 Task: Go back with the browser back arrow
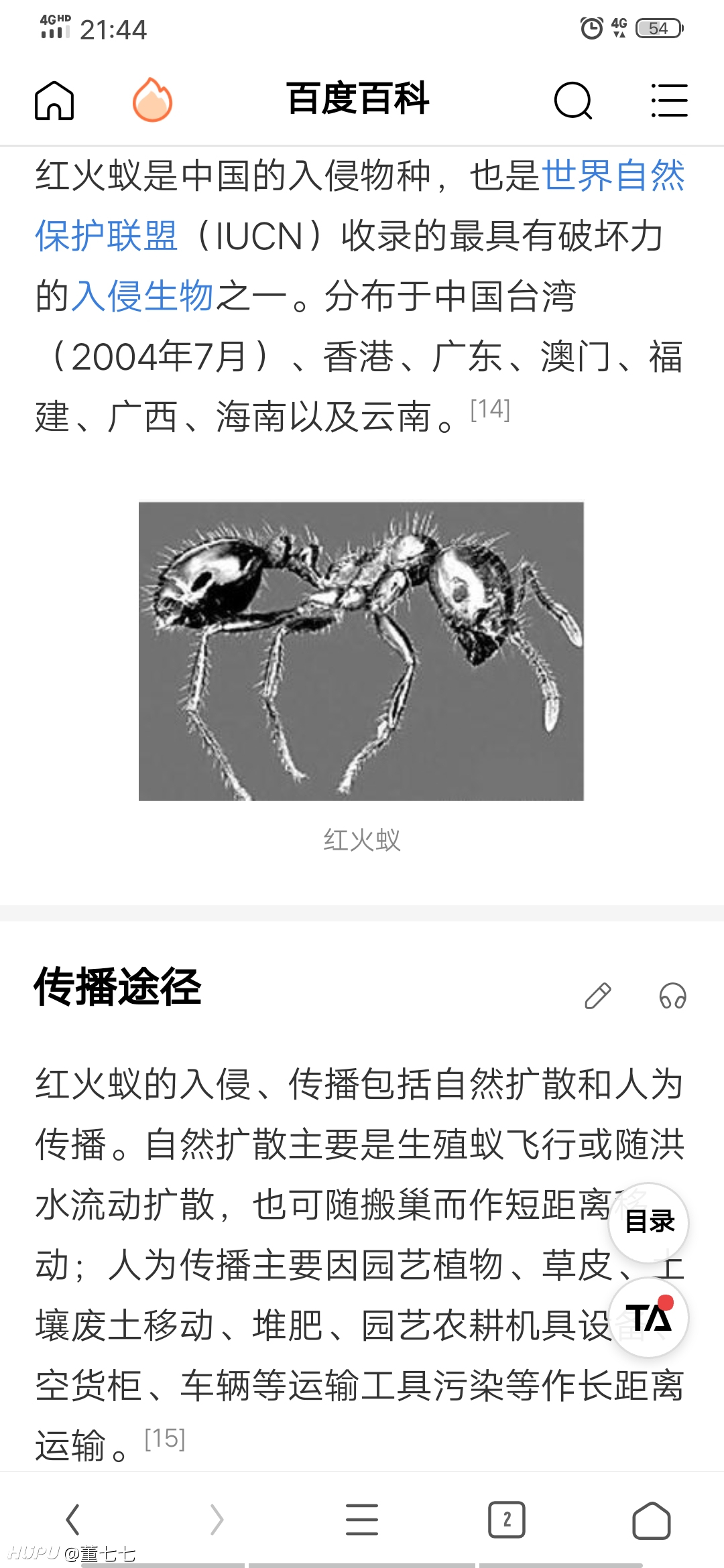(72, 1519)
